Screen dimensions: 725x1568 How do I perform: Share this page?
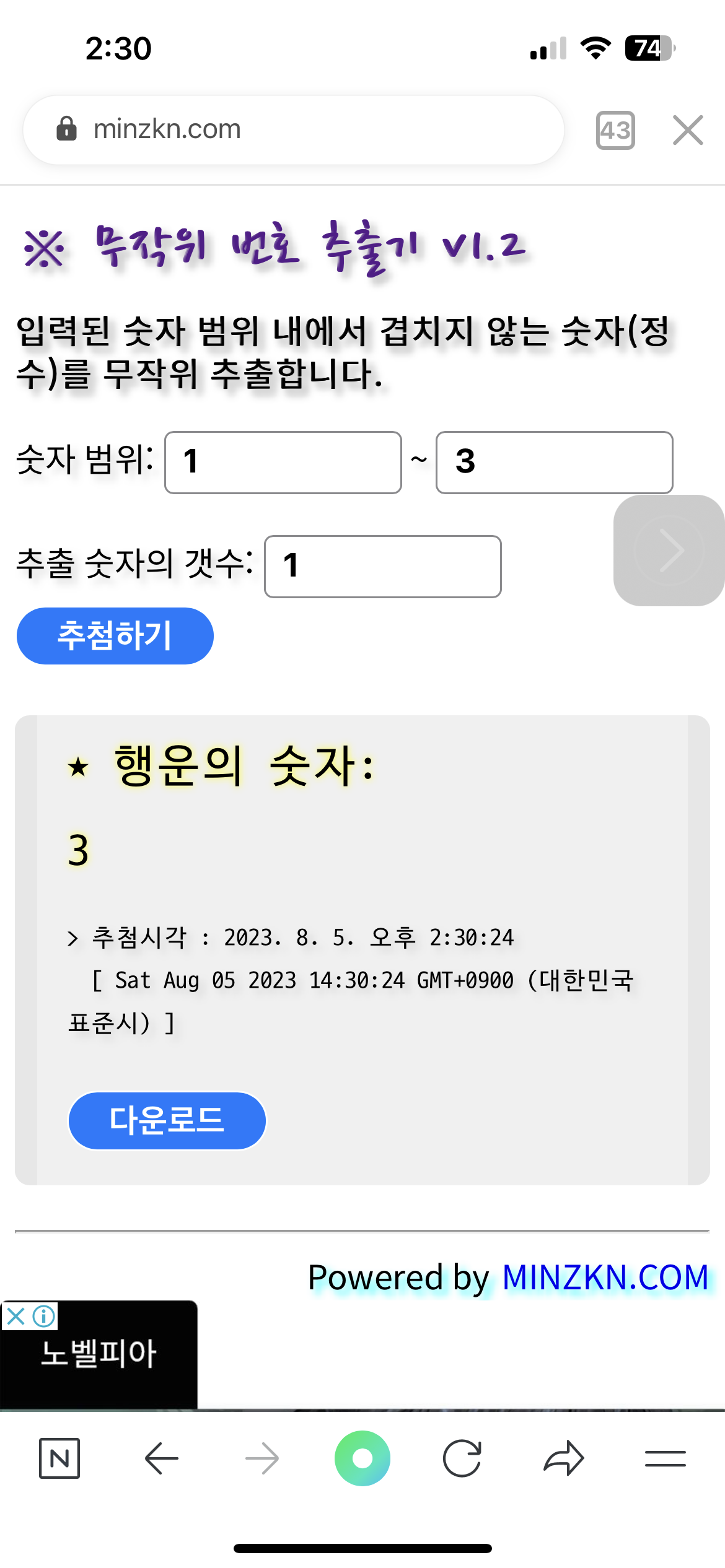tap(563, 1458)
